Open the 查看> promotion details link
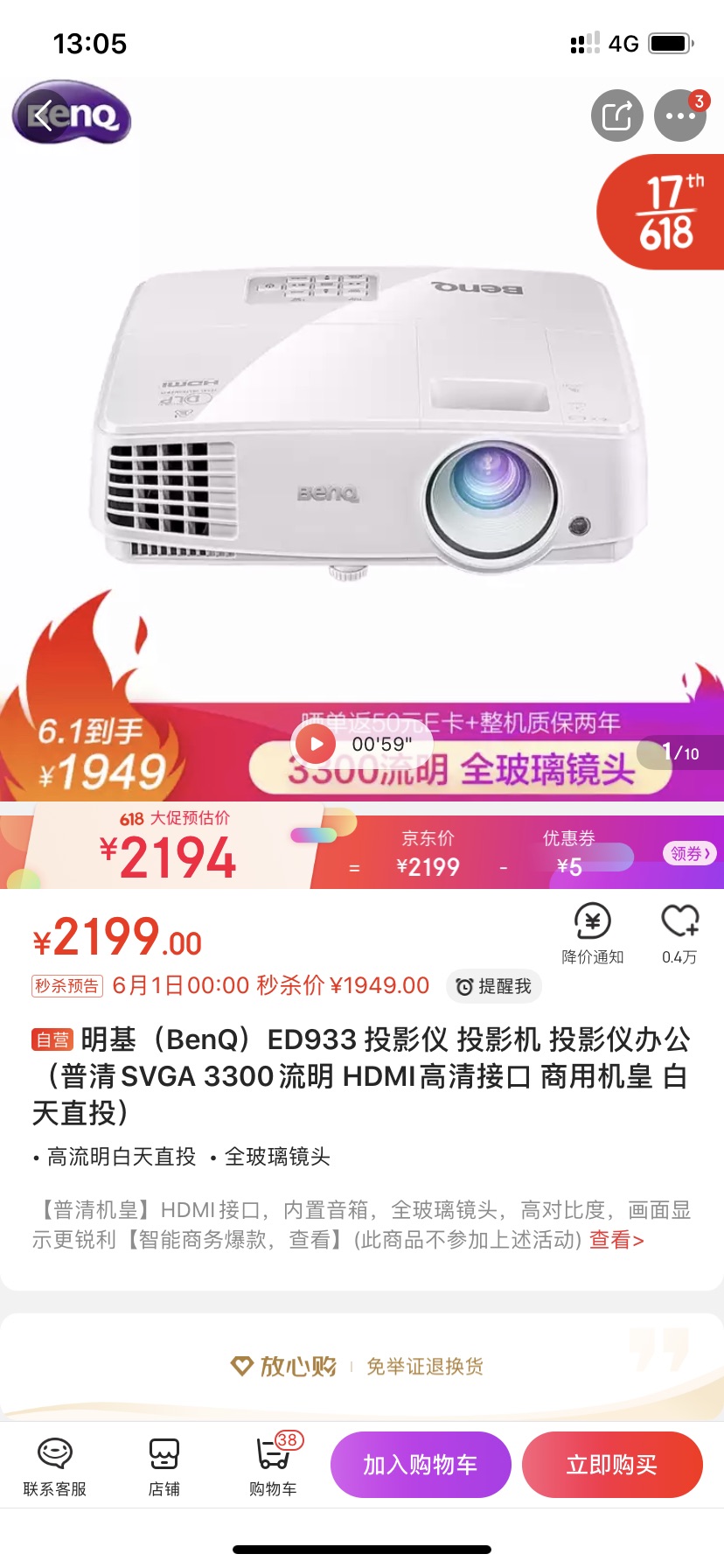This screenshot has width=724, height=1568. coord(616,1240)
